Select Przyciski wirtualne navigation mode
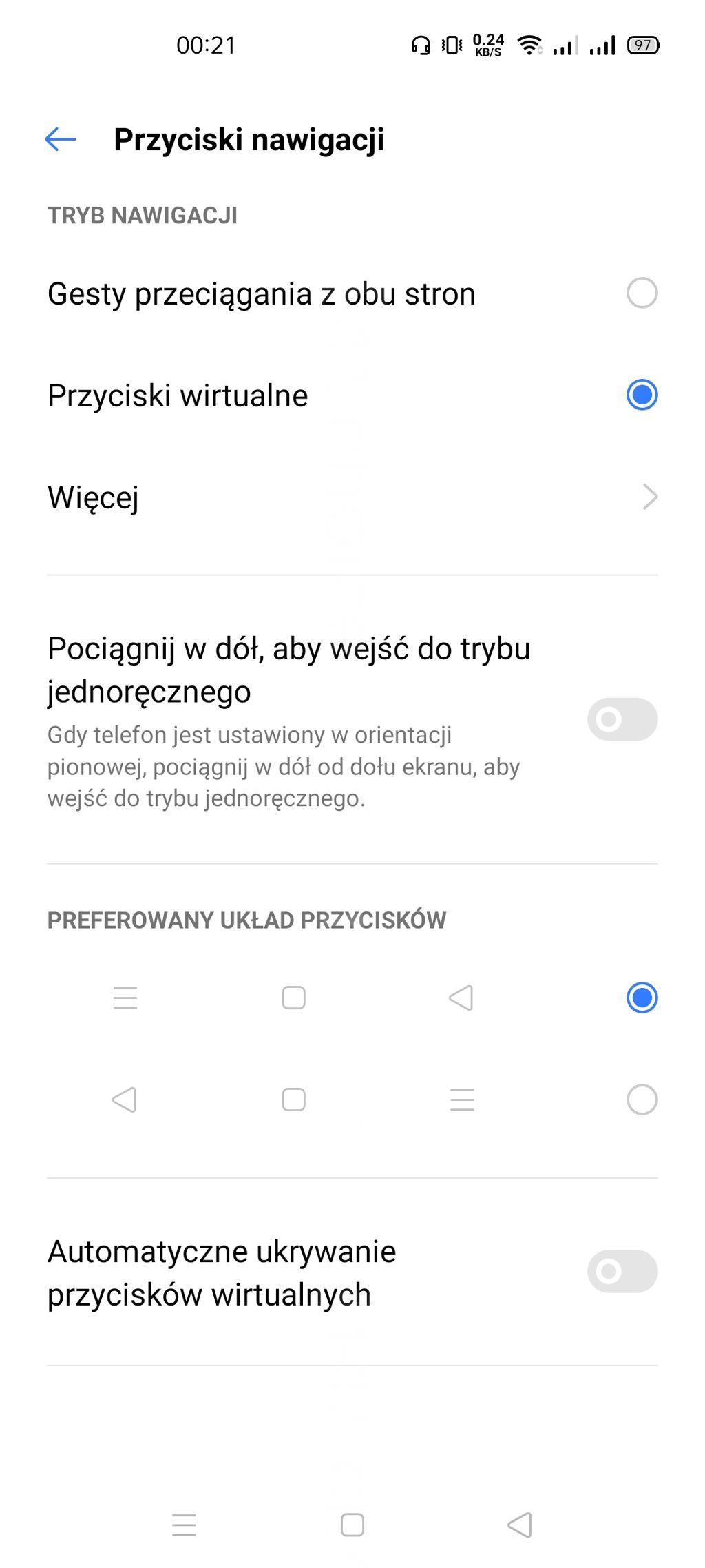This screenshot has height=1568, width=705. 641,395
